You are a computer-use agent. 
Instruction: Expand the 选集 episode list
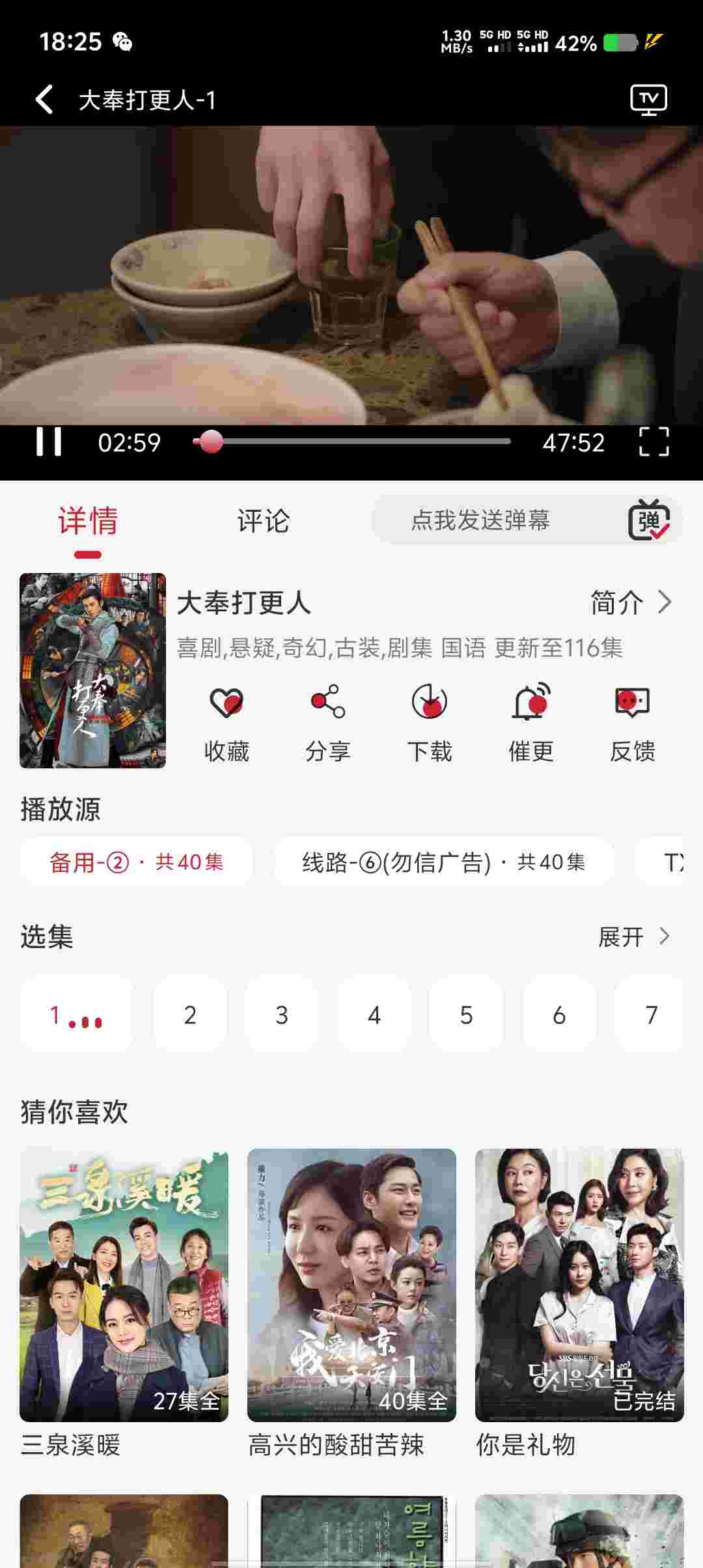633,937
